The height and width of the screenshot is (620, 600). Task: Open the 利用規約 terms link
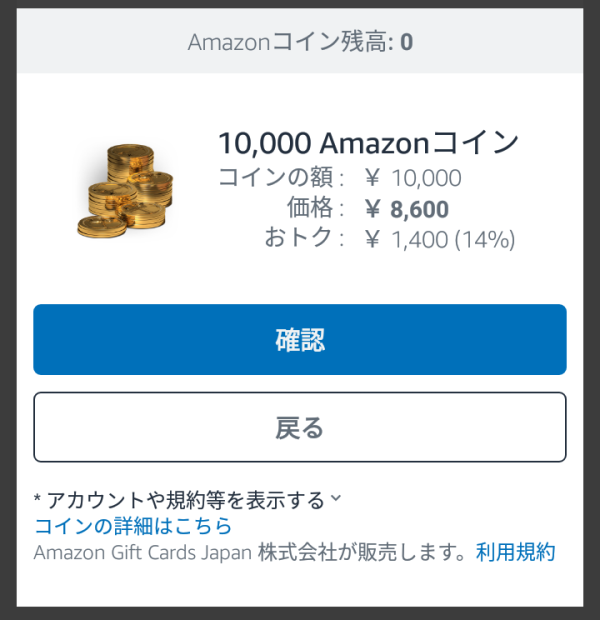(x=515, y=552)
